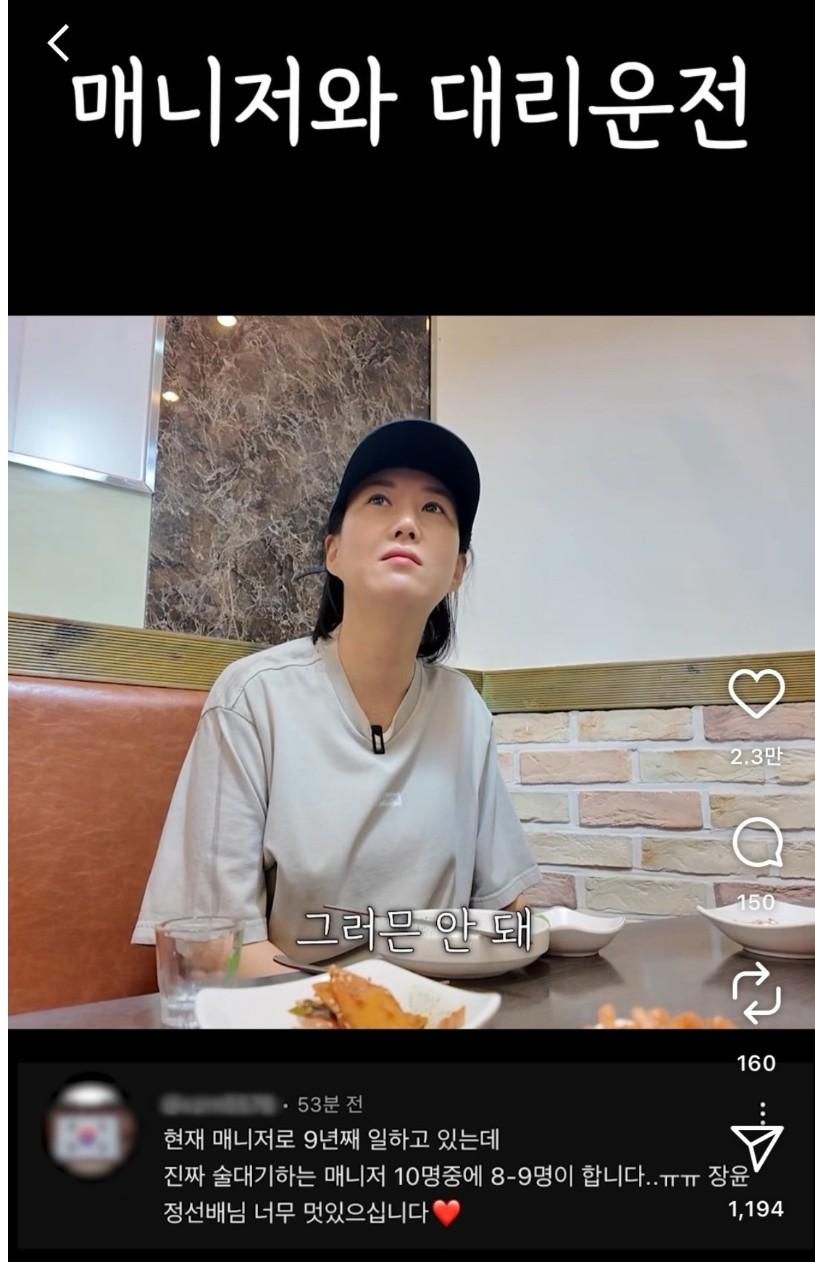Share the reel via paper plane icon
This screenshot has width=815, height=1262.
point(756,1148)
